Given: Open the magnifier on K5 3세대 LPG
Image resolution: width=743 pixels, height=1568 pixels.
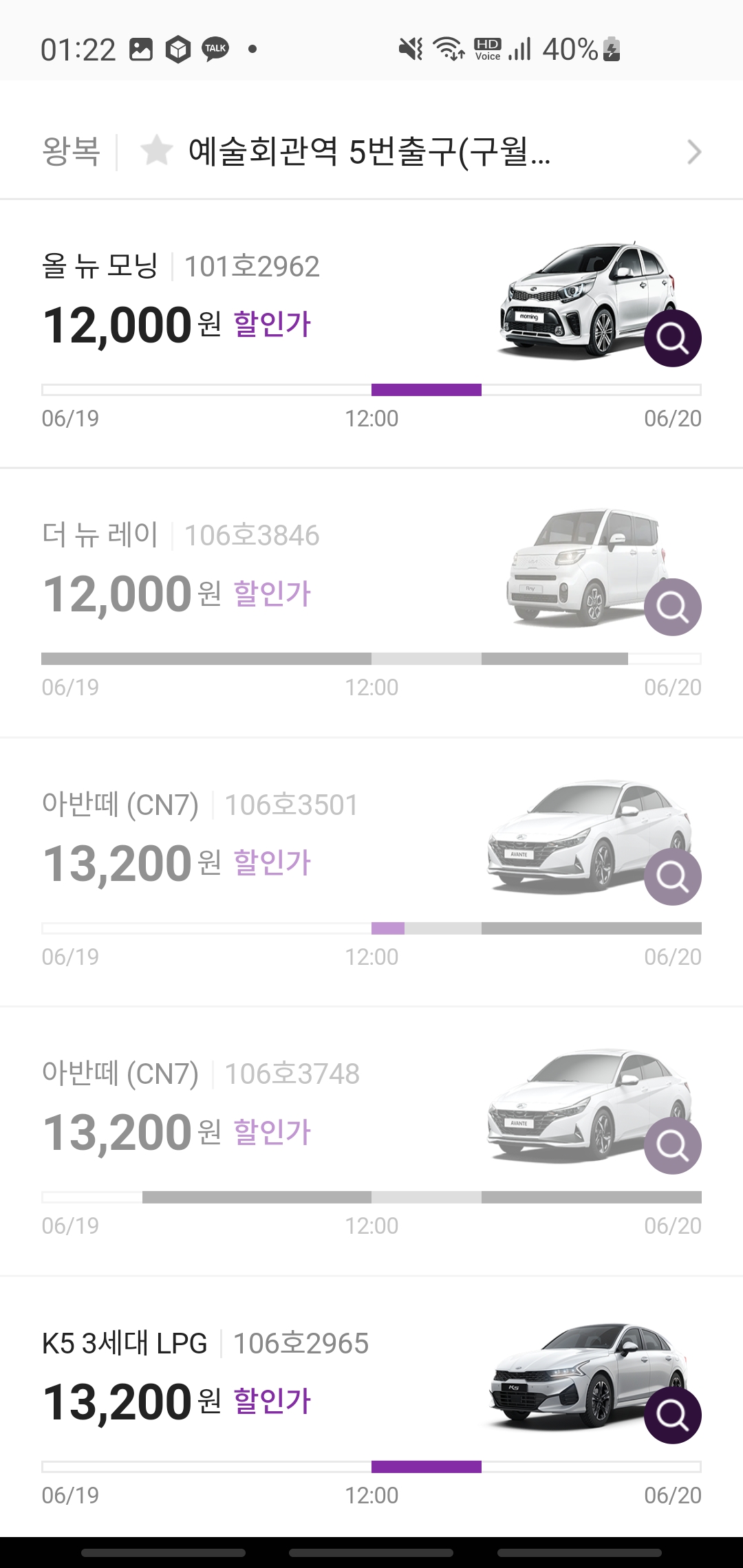Looking at the screenshot, I should pos(672,1415).
